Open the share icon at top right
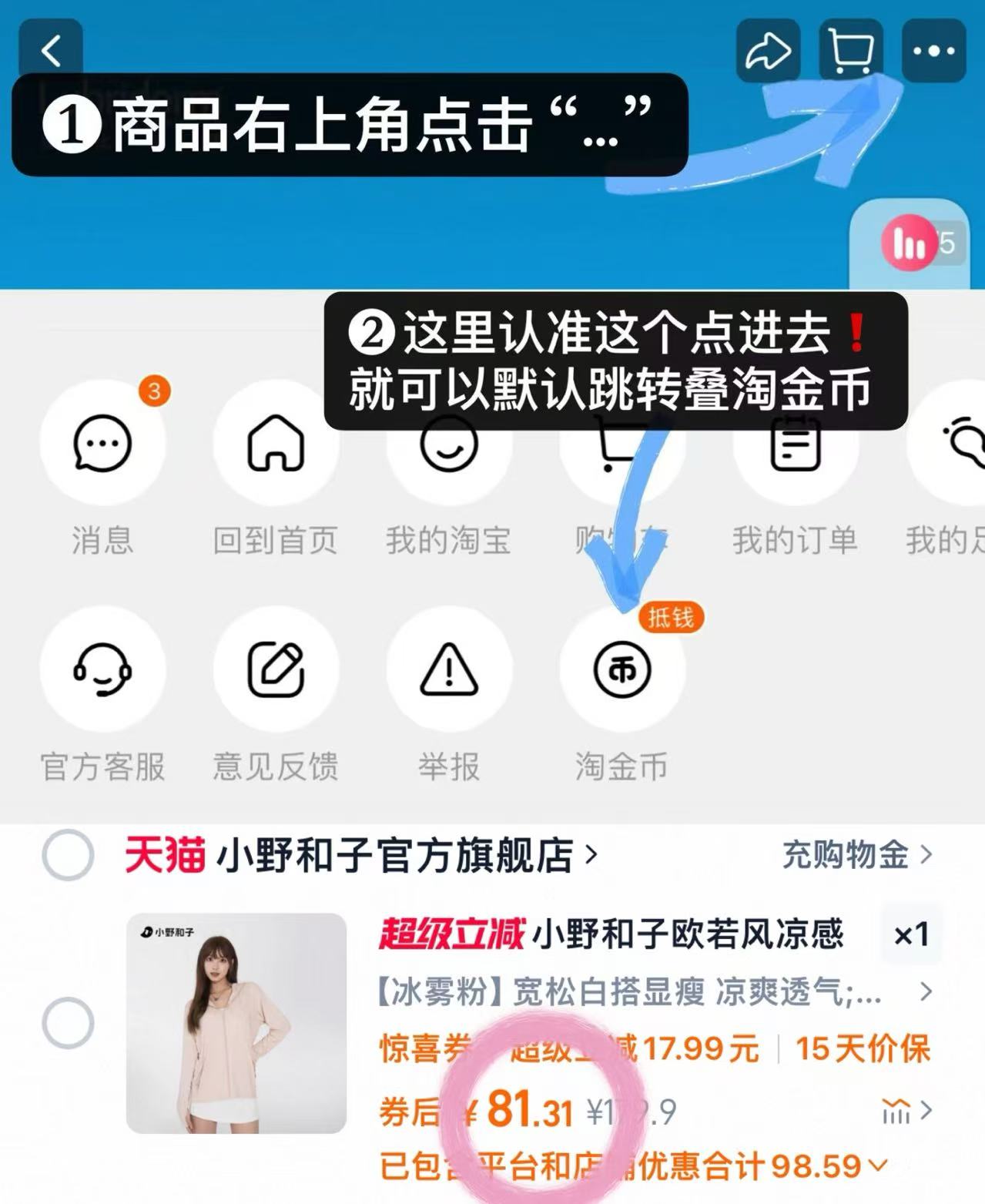985x1204 pixels. [769, 51]
